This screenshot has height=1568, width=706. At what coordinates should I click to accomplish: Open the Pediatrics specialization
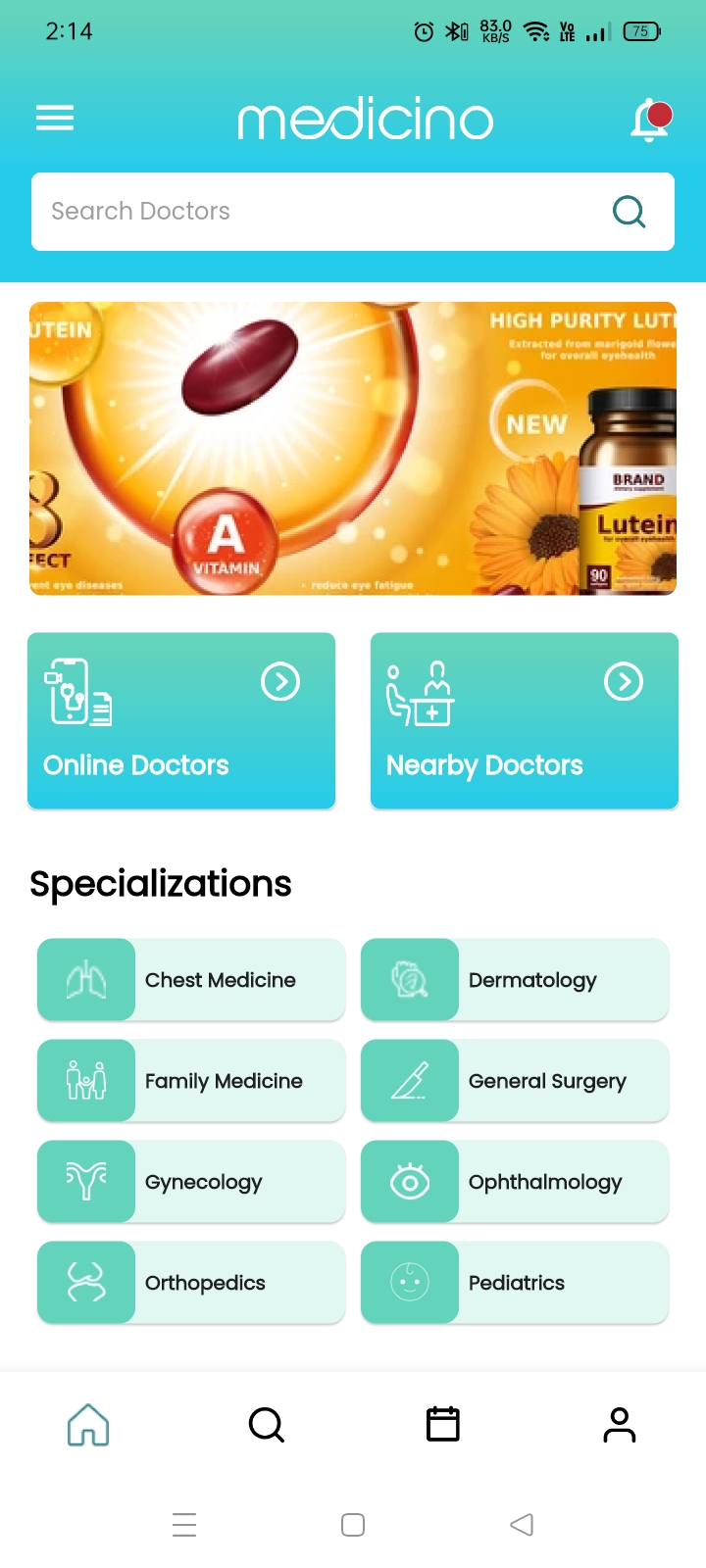pos(515,1283)
